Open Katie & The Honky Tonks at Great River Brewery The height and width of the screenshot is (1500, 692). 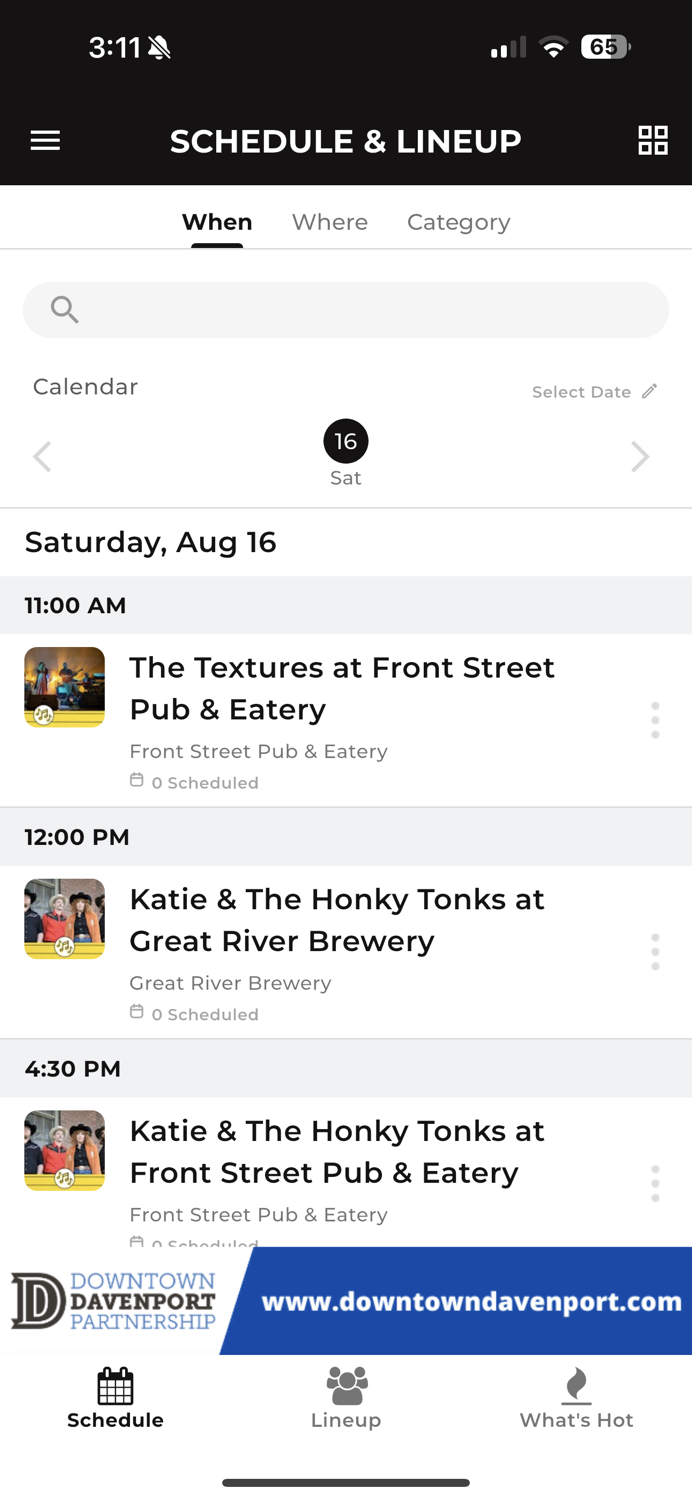[x=337, y=920]
